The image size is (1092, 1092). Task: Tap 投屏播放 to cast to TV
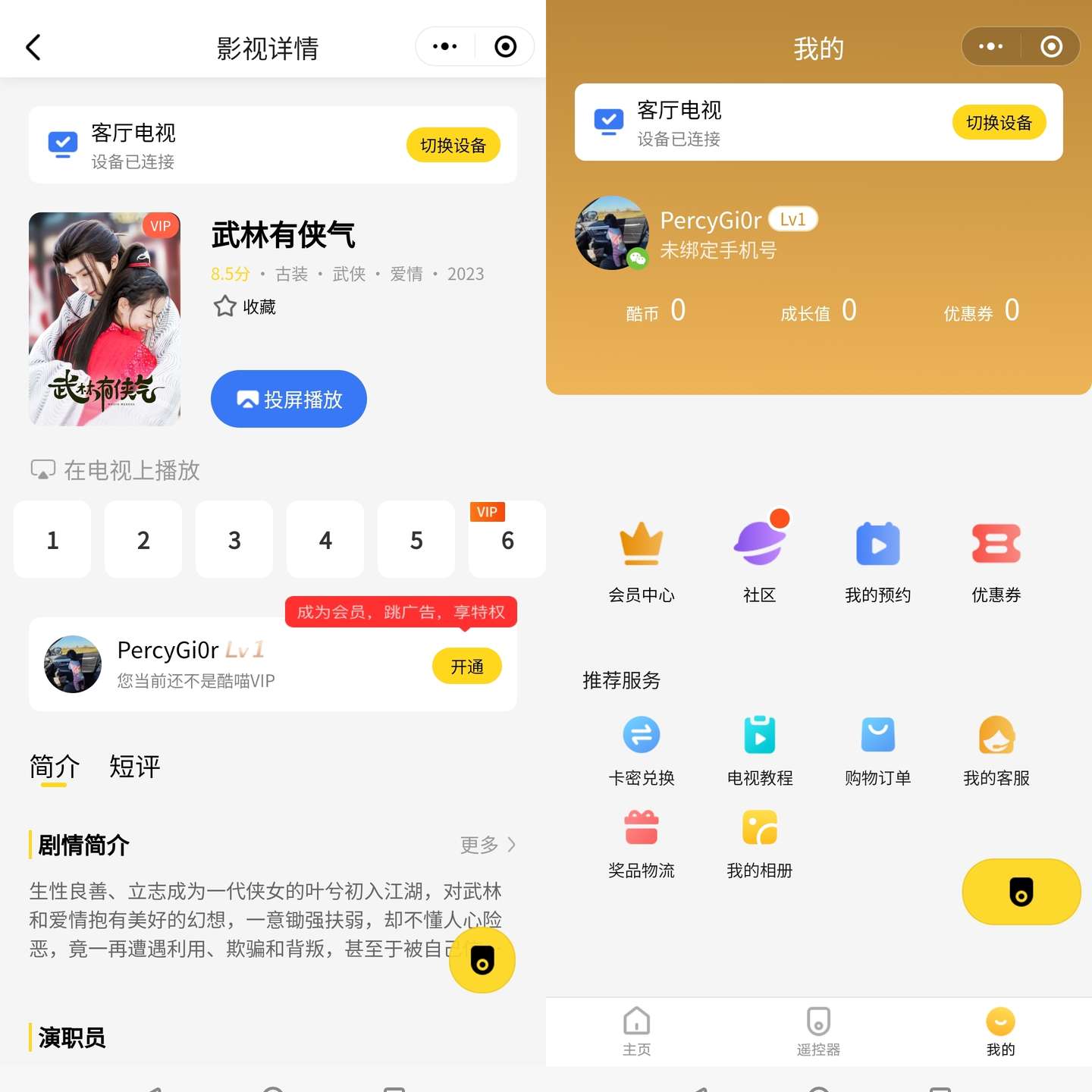pyautogui.click(x=289, y=399)
